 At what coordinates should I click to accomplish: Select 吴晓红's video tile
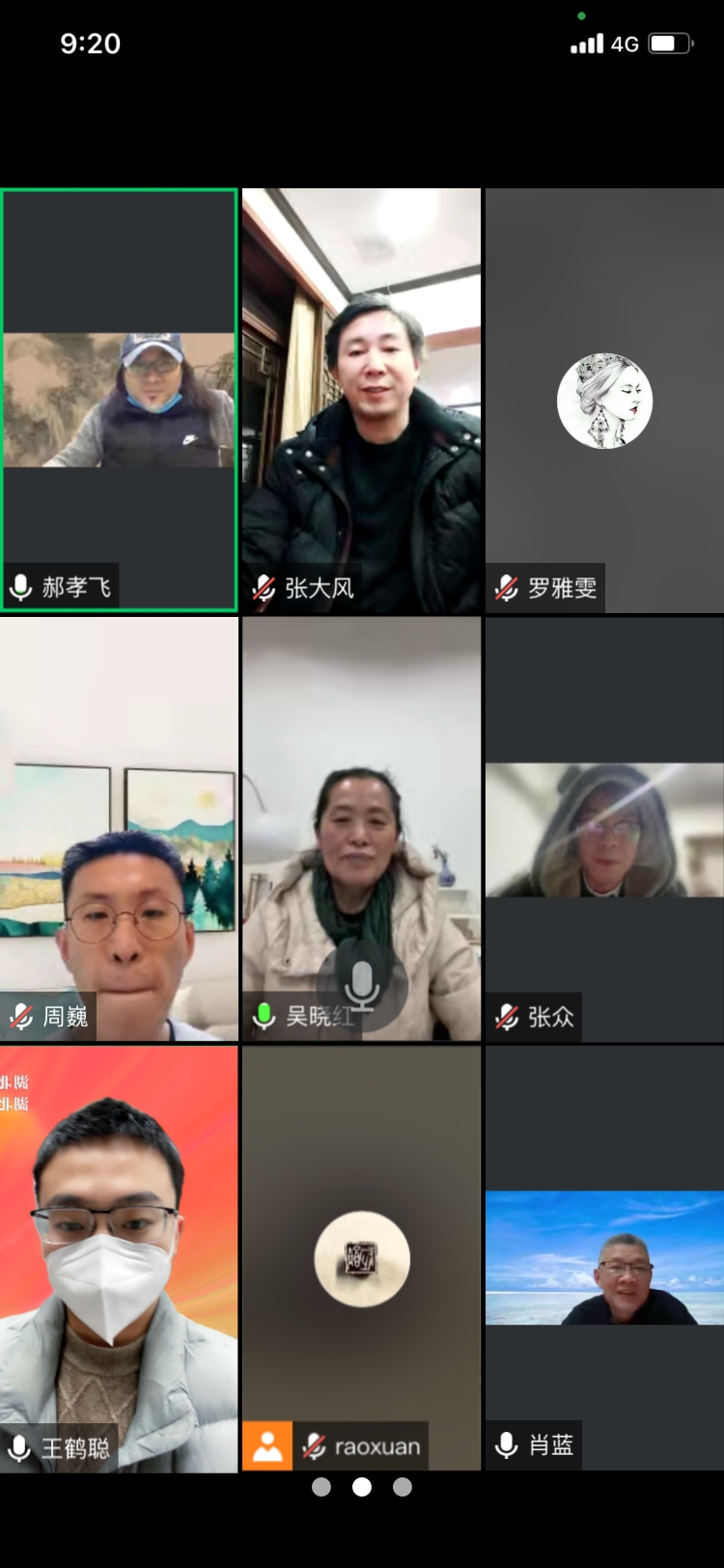(x=361, y=828)
